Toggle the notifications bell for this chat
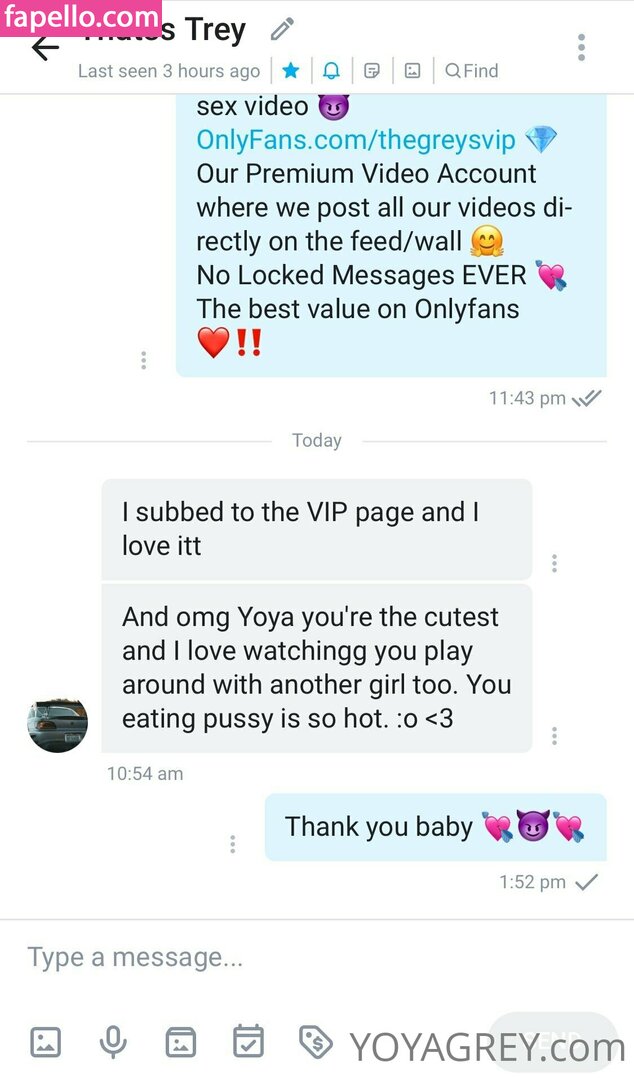 point(331,71)
